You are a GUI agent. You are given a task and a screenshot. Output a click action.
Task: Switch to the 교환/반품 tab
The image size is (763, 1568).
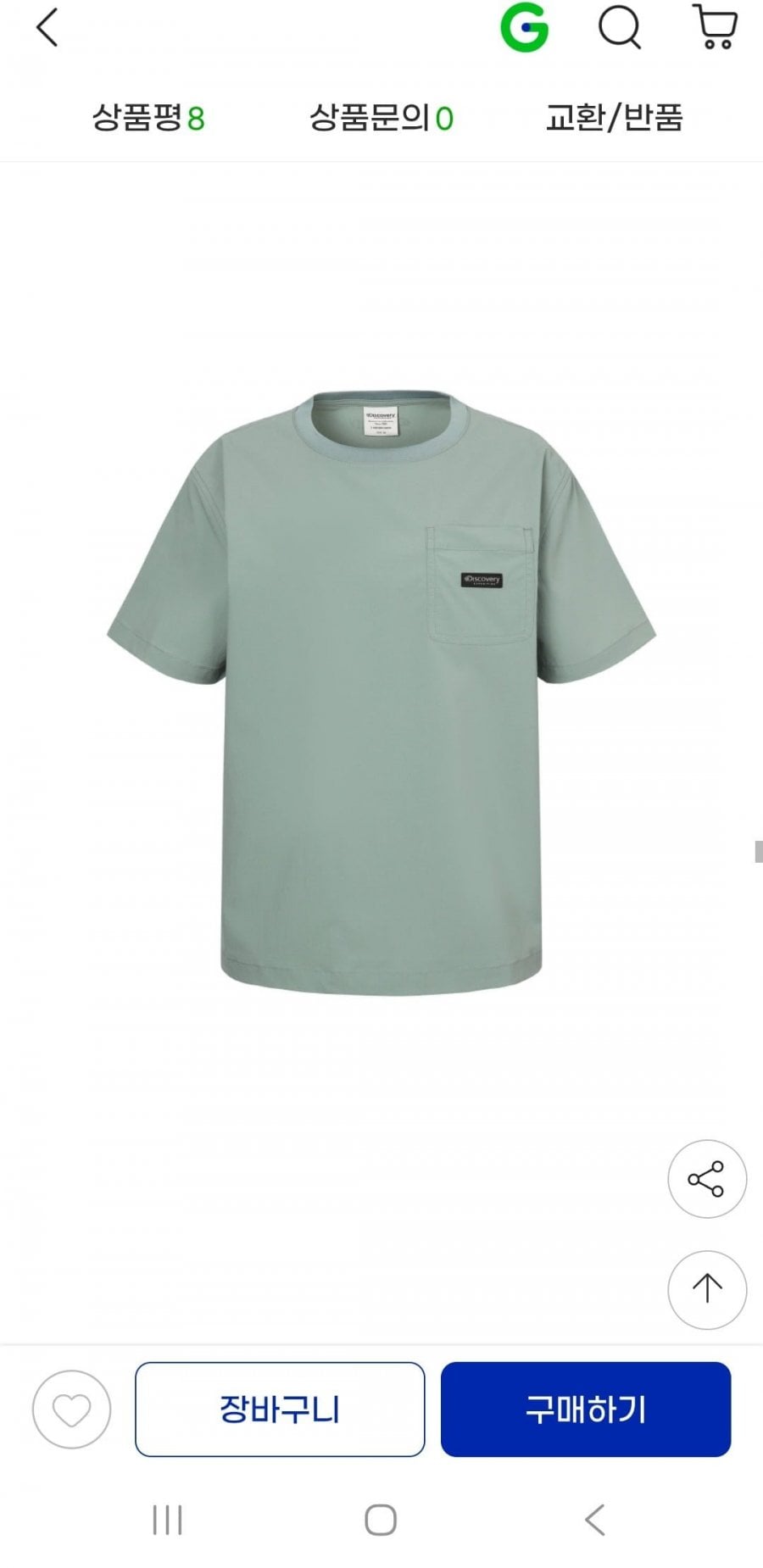(x=614, y=118)
